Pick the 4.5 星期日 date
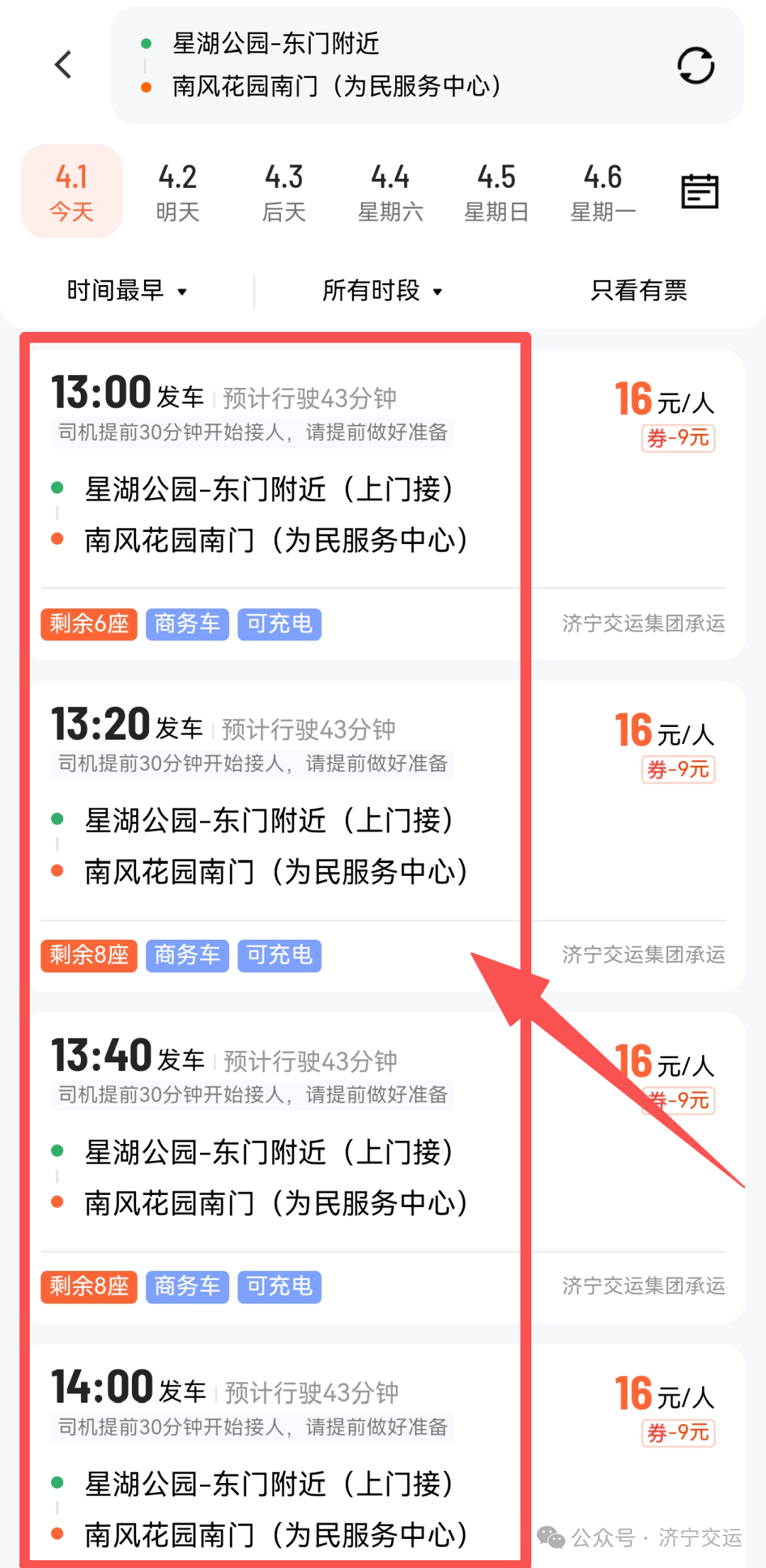Viewport: 766px width, 1568px height. 496,191
